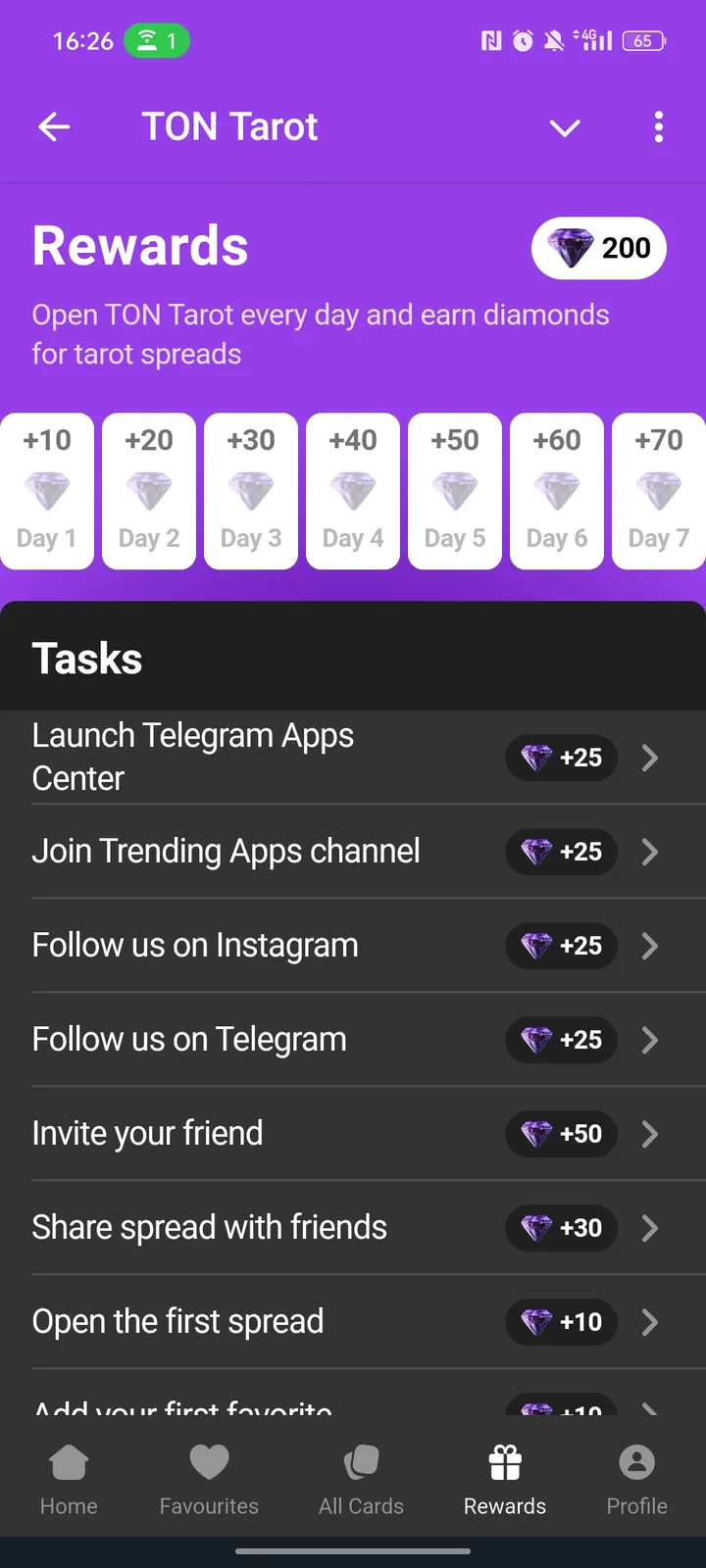Go to the All Cards tab
The height and width of the screenshot is (1568, 706).
pyautogui.click(x=361, y=1480)
